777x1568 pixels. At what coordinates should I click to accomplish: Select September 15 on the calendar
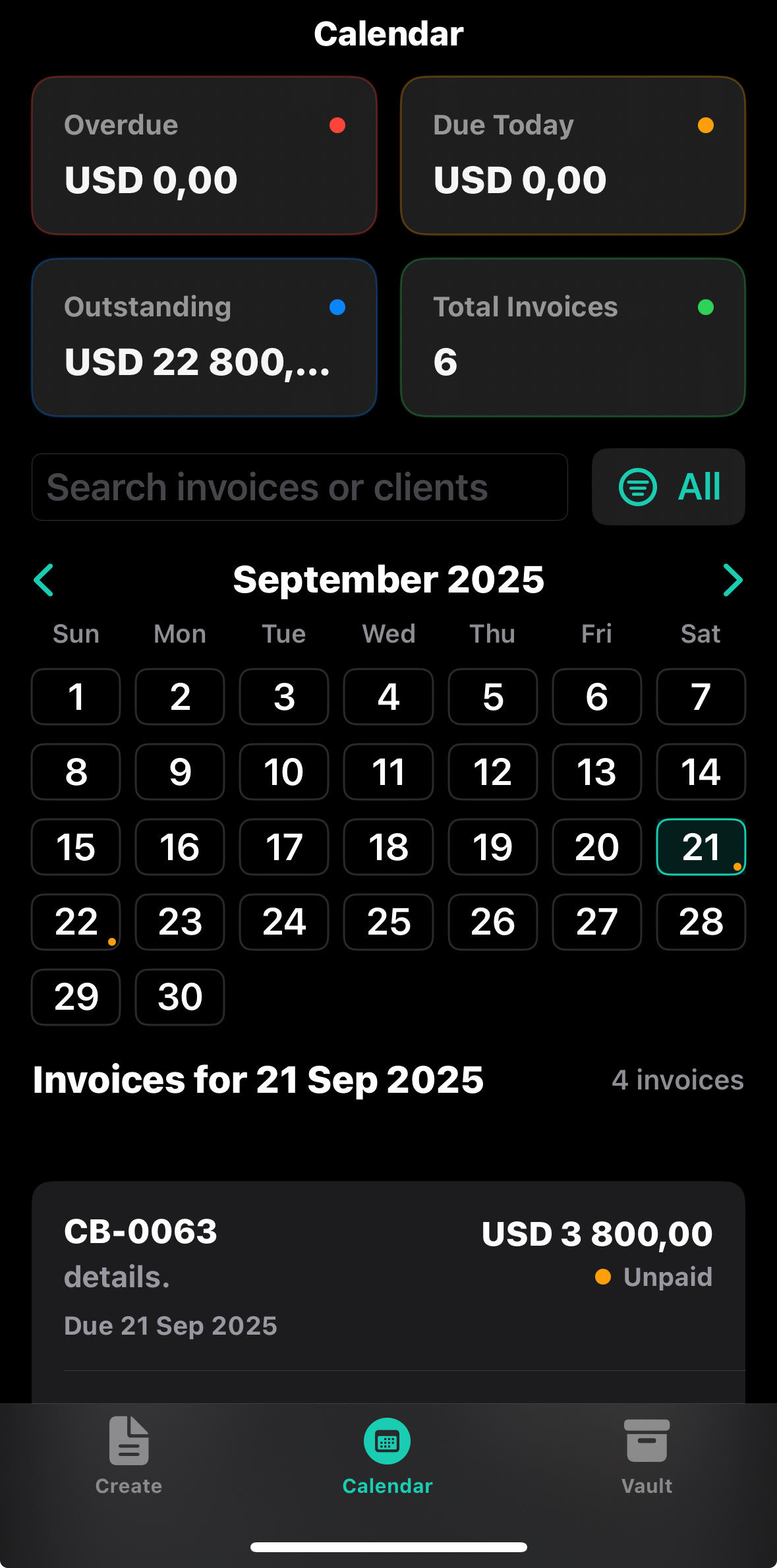pos(76,847)
